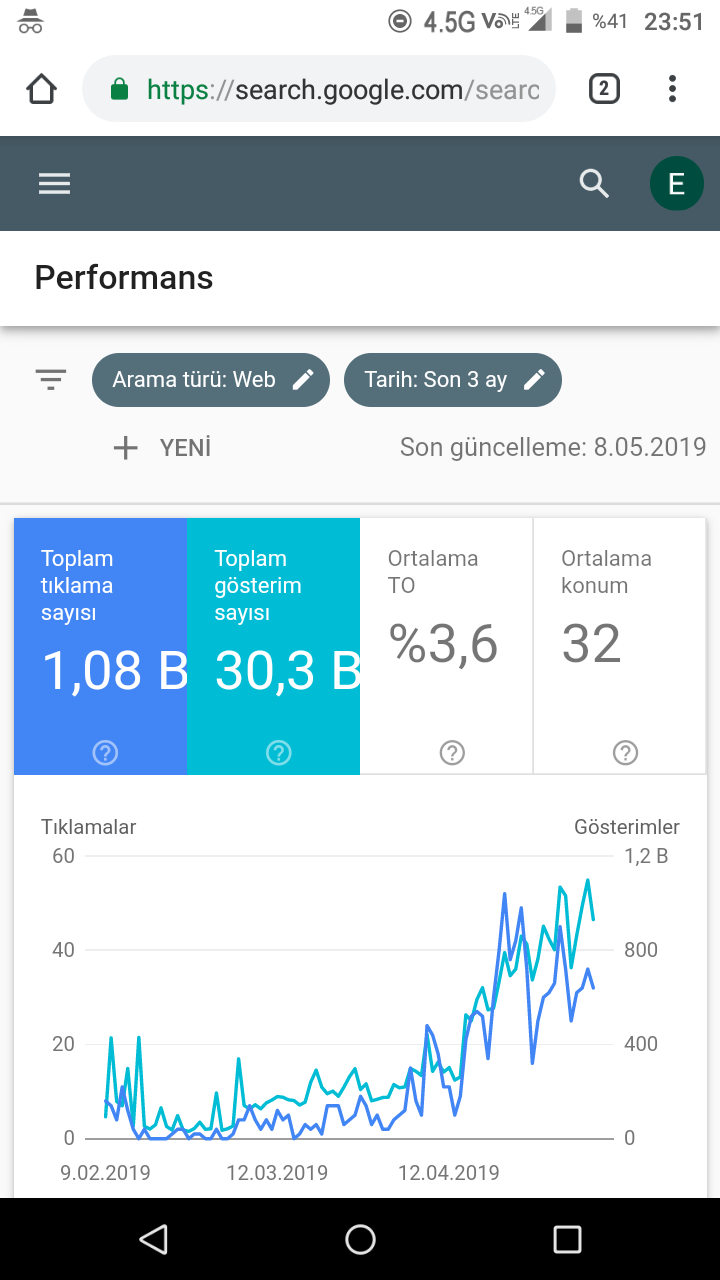The height and width of the screenshot is (1280, 720).
Task: Open the account avatar E
Action: [676, 184]
